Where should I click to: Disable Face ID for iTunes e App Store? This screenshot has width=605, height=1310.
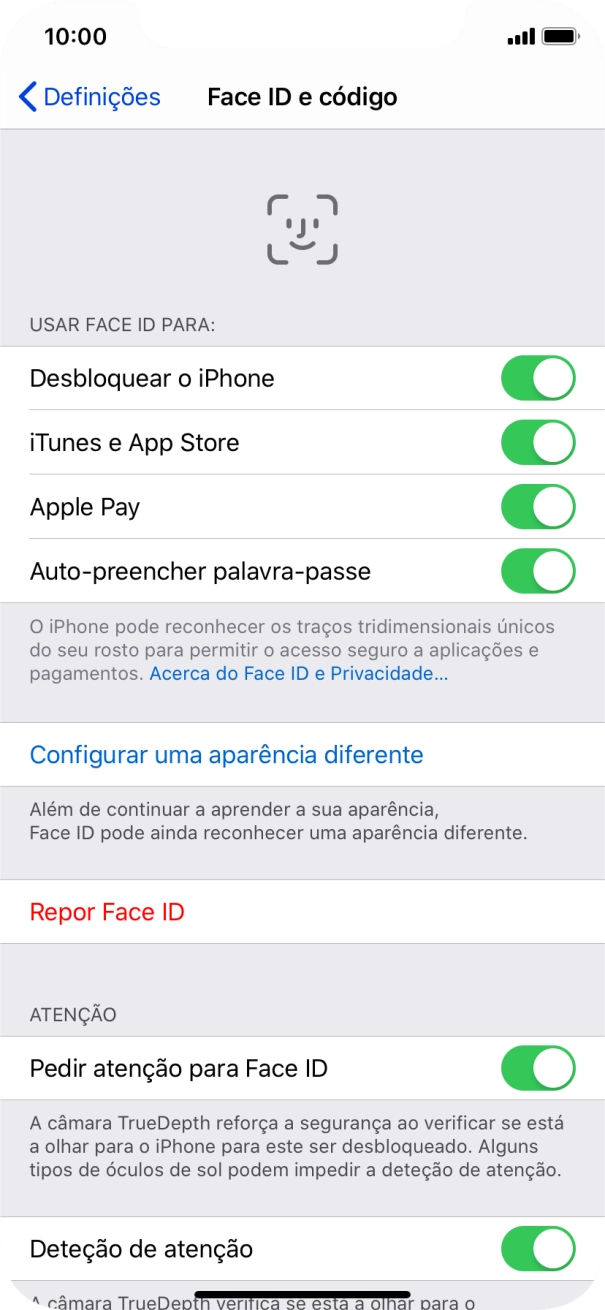tap(538, 443)
